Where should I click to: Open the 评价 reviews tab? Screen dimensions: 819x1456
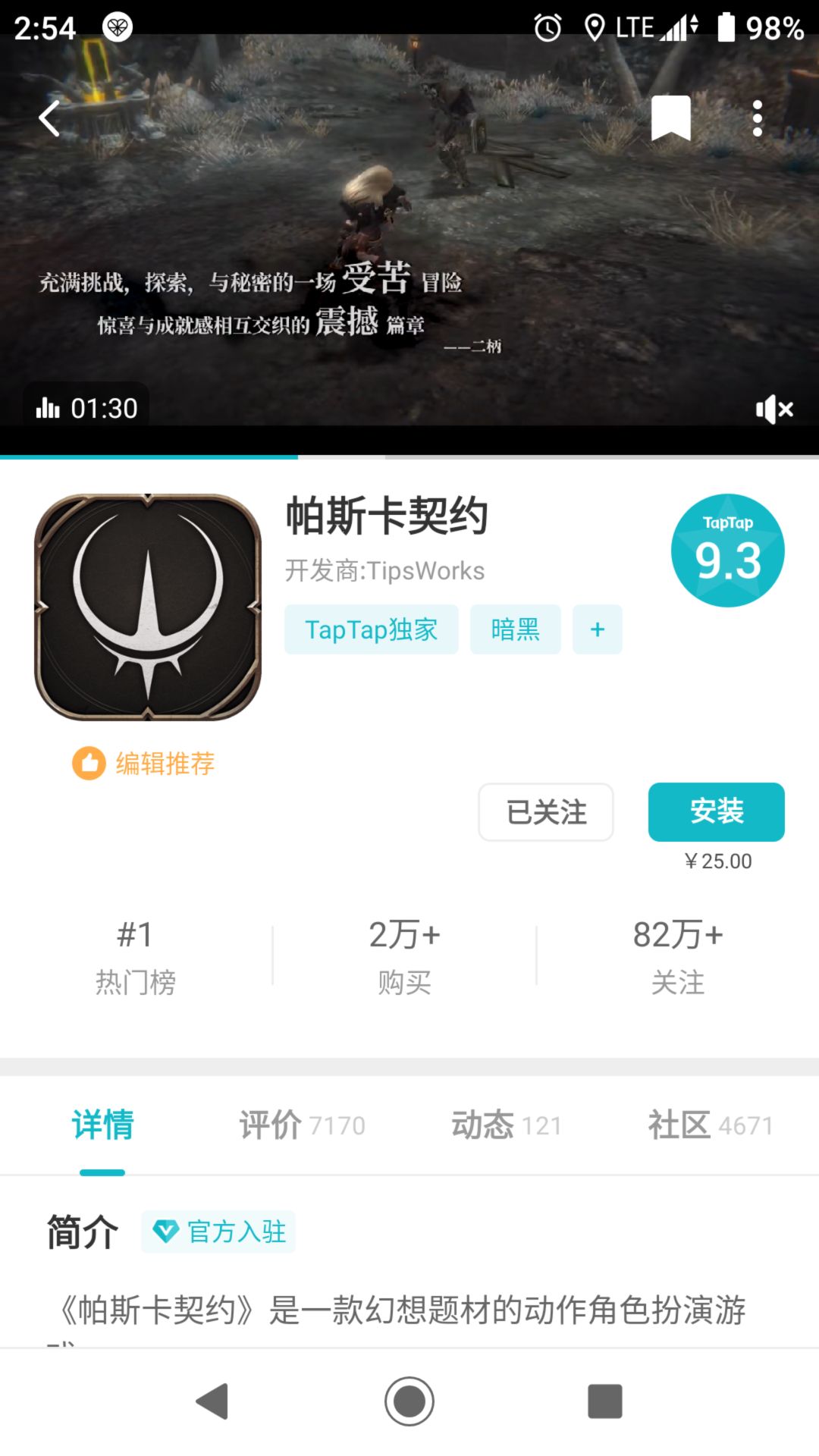pyautogui.click(x=300, y=1125)
